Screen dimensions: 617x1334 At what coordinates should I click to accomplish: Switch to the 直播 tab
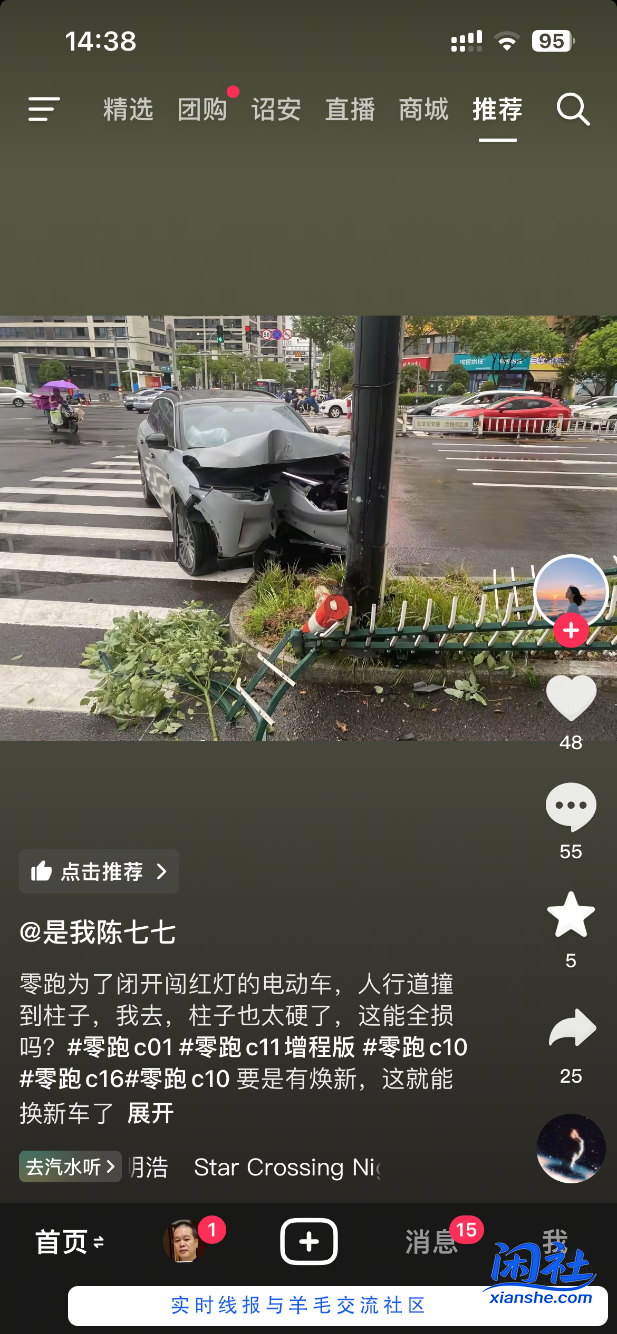[x=350, y=109]
